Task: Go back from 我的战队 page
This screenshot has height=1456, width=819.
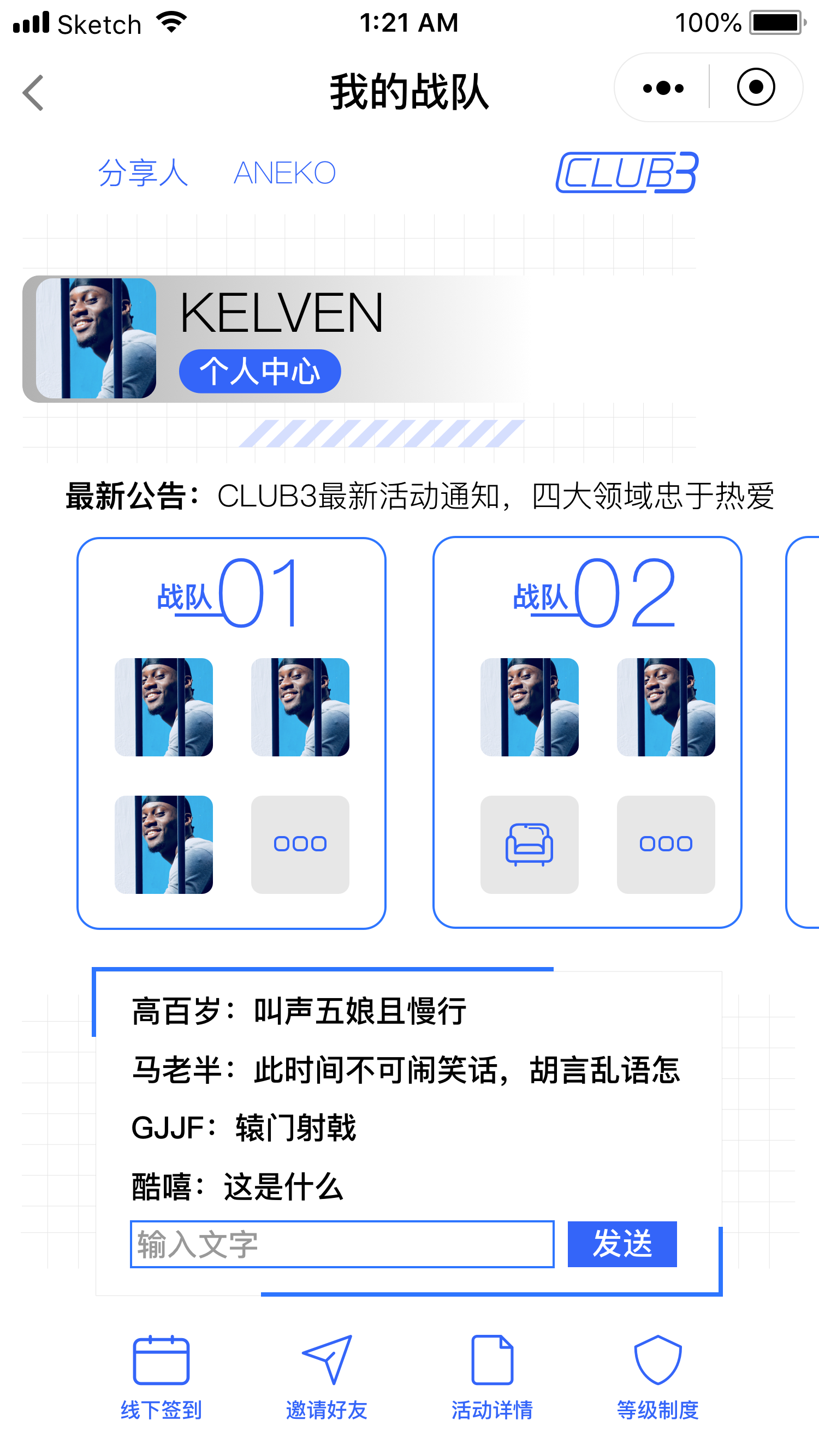Action: (x=33, y=93)
